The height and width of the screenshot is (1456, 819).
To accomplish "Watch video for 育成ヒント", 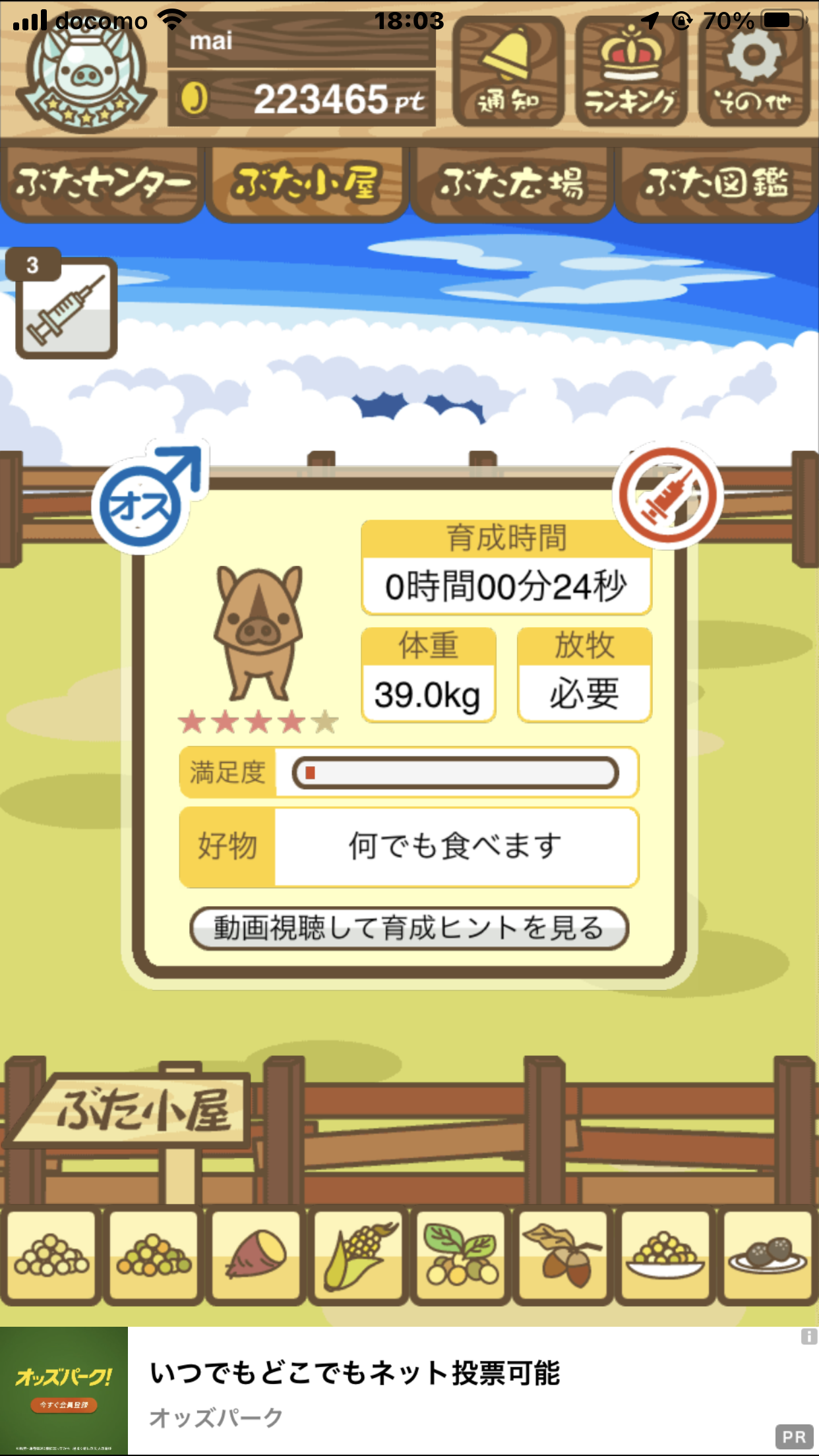I will click(x=409, y=928).
